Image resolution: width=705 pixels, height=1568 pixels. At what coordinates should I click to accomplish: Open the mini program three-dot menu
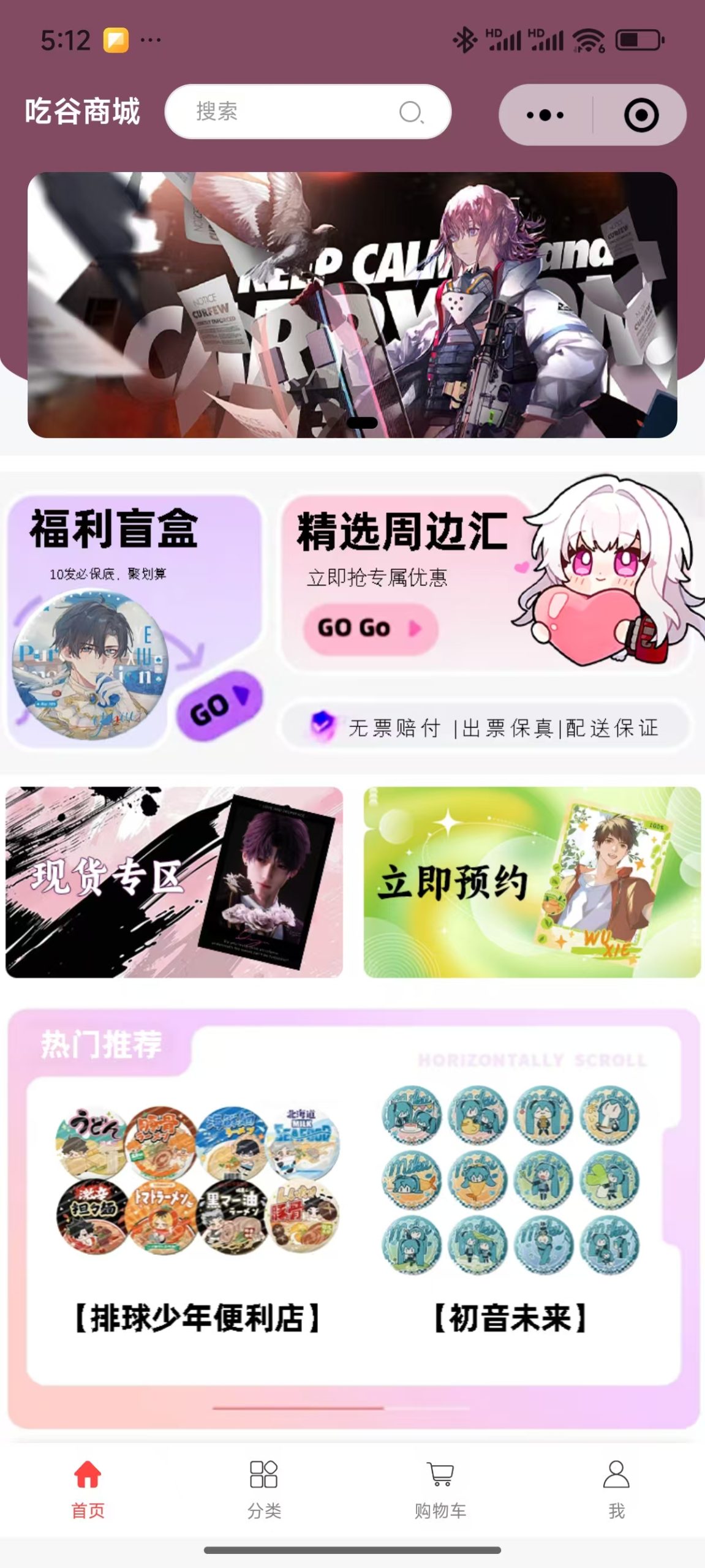point(545,115)
